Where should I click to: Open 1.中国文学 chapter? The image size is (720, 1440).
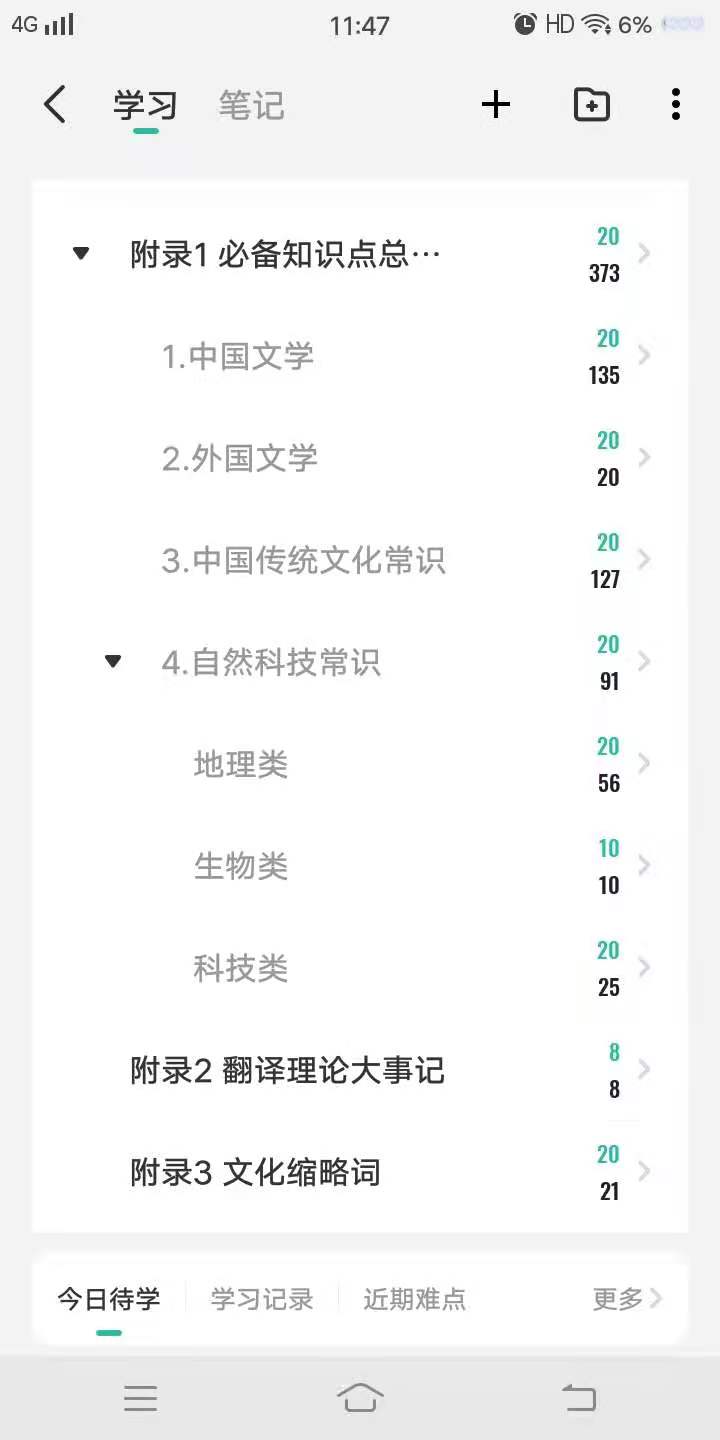point(238,356)
